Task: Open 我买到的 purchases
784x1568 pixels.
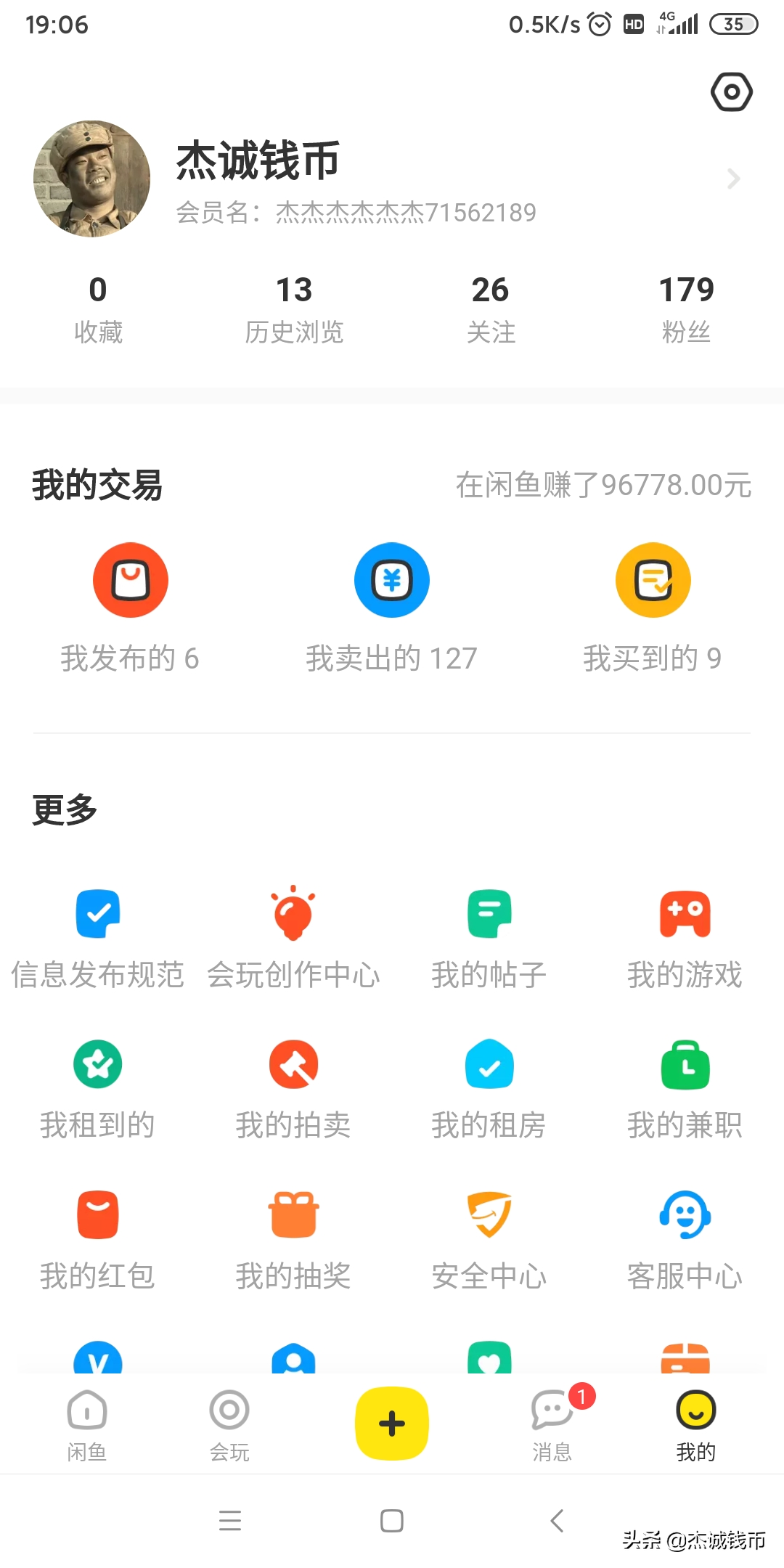Action: [x=653, y=606]
